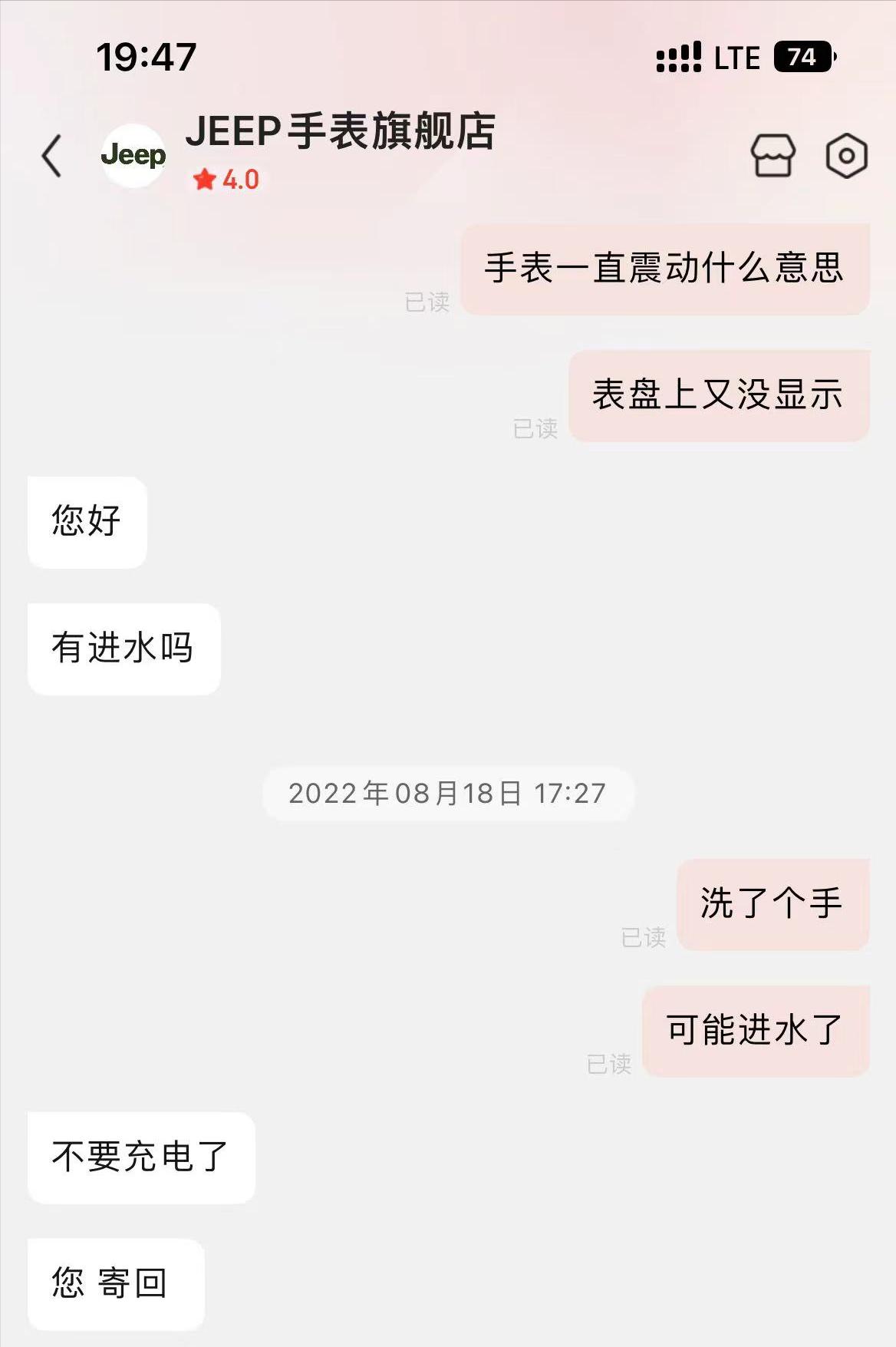Tap the bubble 可能进水了
Screen dimensions: 896x1347
pos(756,1030)
